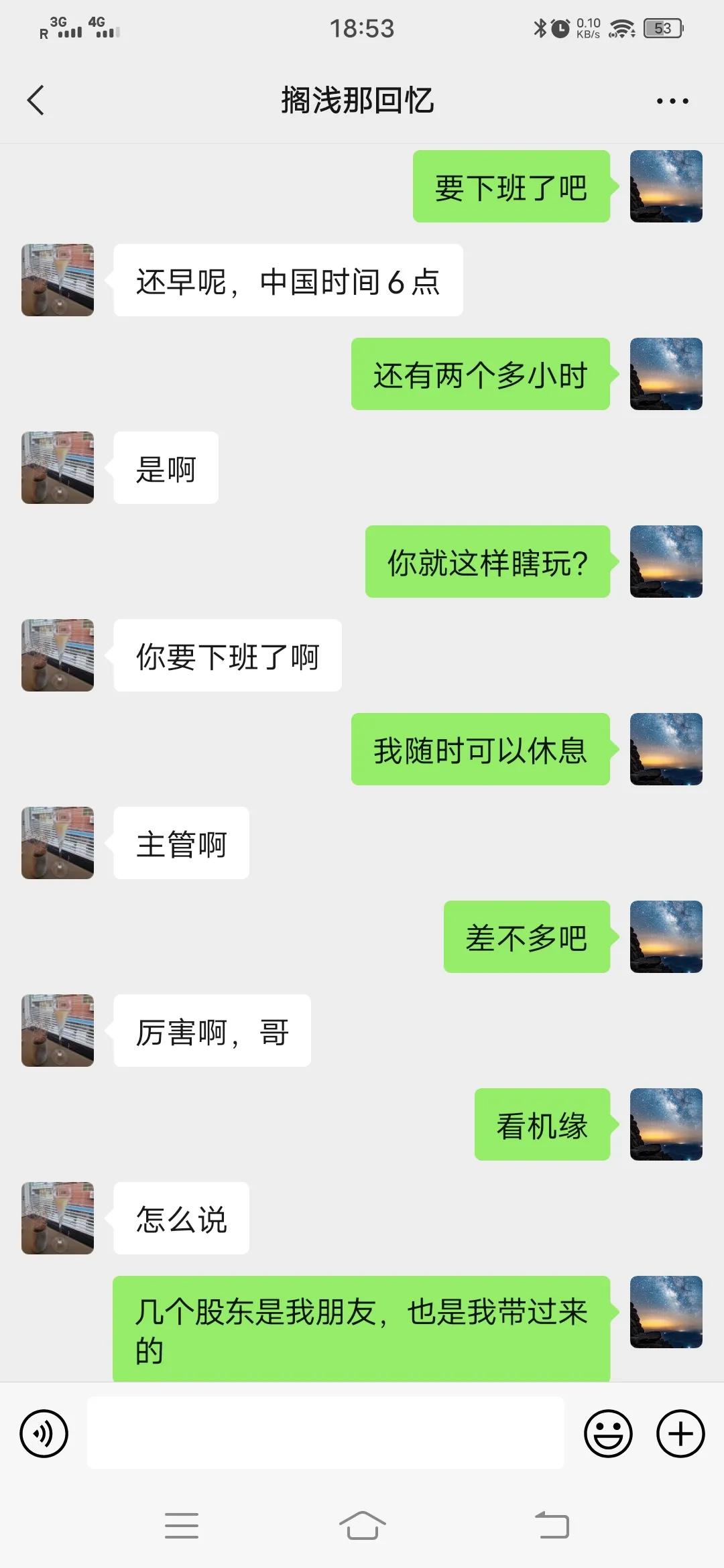Tap the home navigation button
Viewport: 724px width, 1568px height.
click(362, 1524)
